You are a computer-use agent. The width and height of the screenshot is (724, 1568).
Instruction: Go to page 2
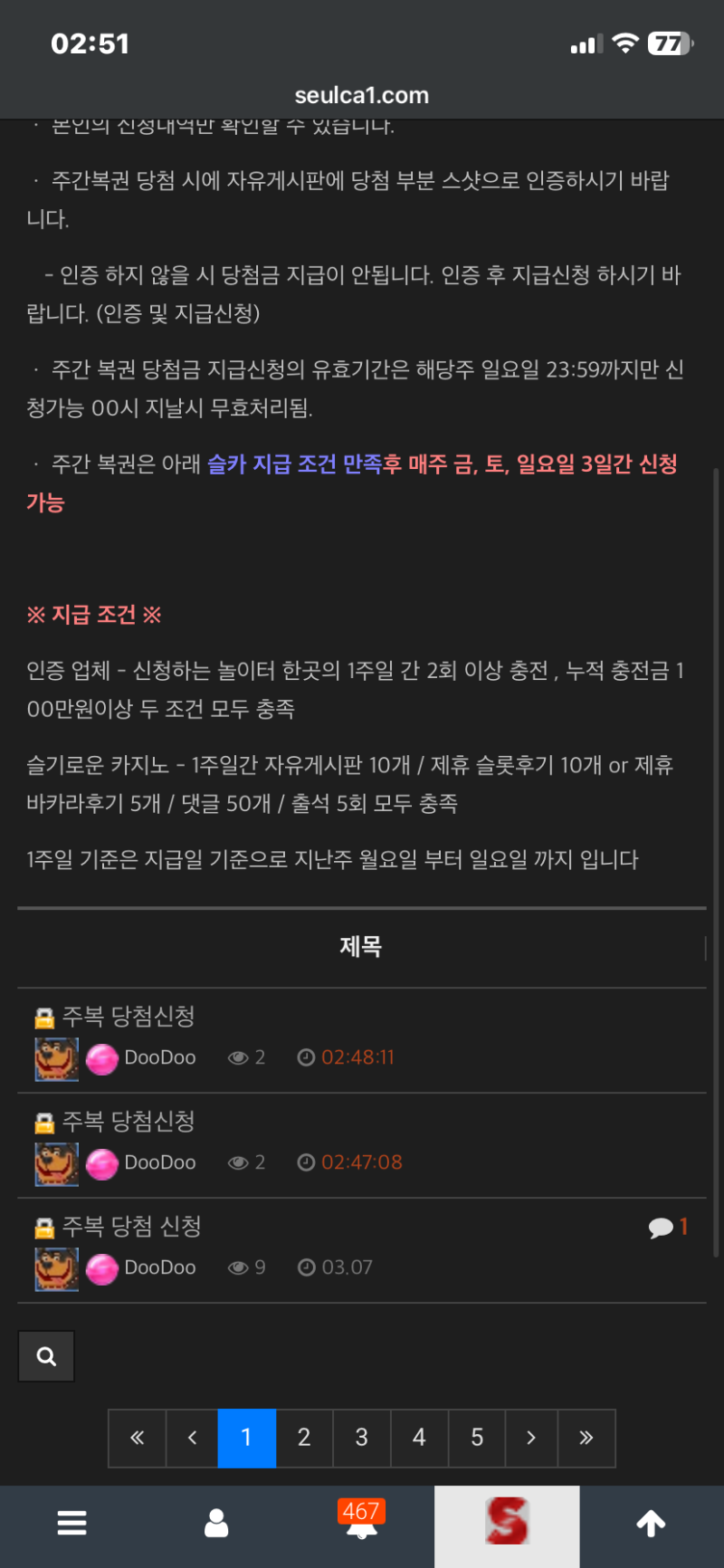coord(304,1438)
